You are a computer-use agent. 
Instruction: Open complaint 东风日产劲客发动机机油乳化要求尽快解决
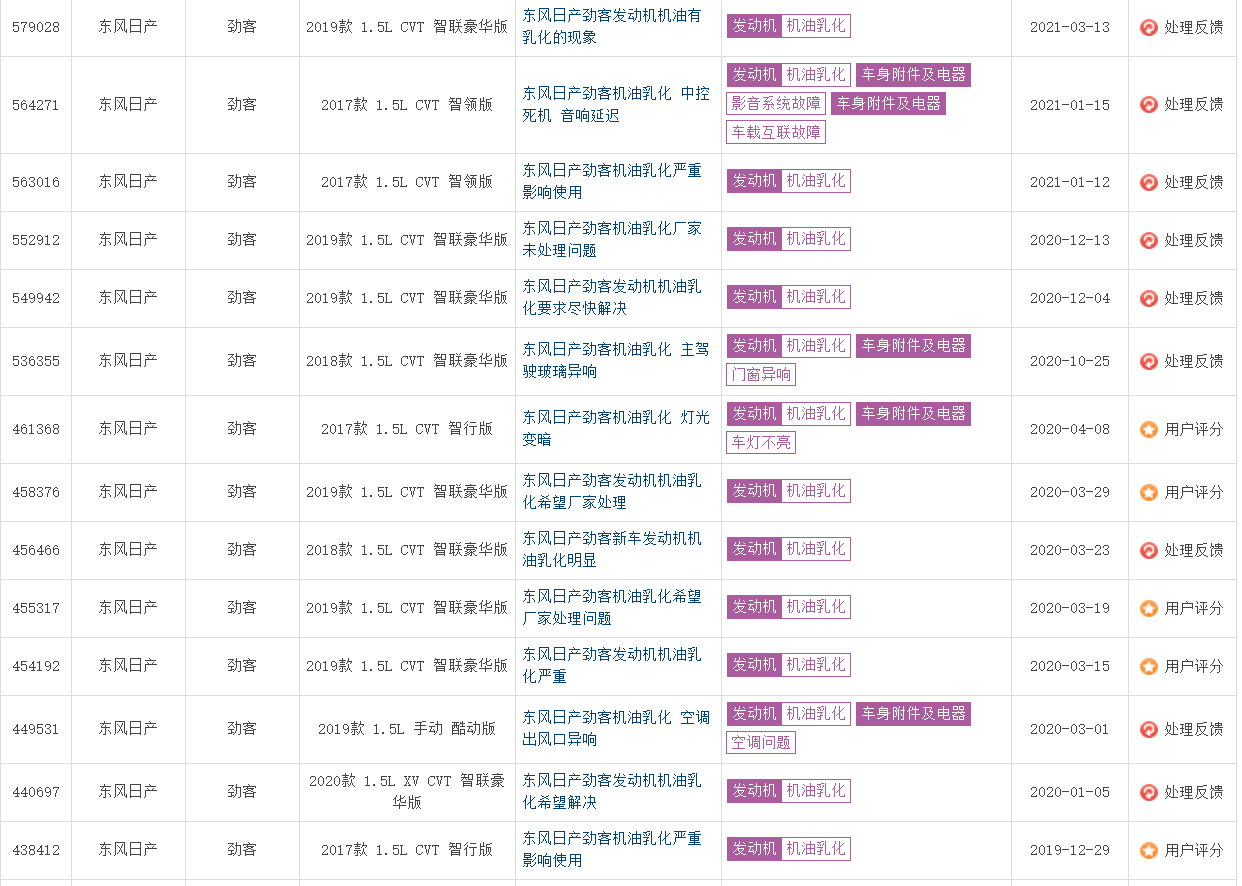click(x=612, y=297)
